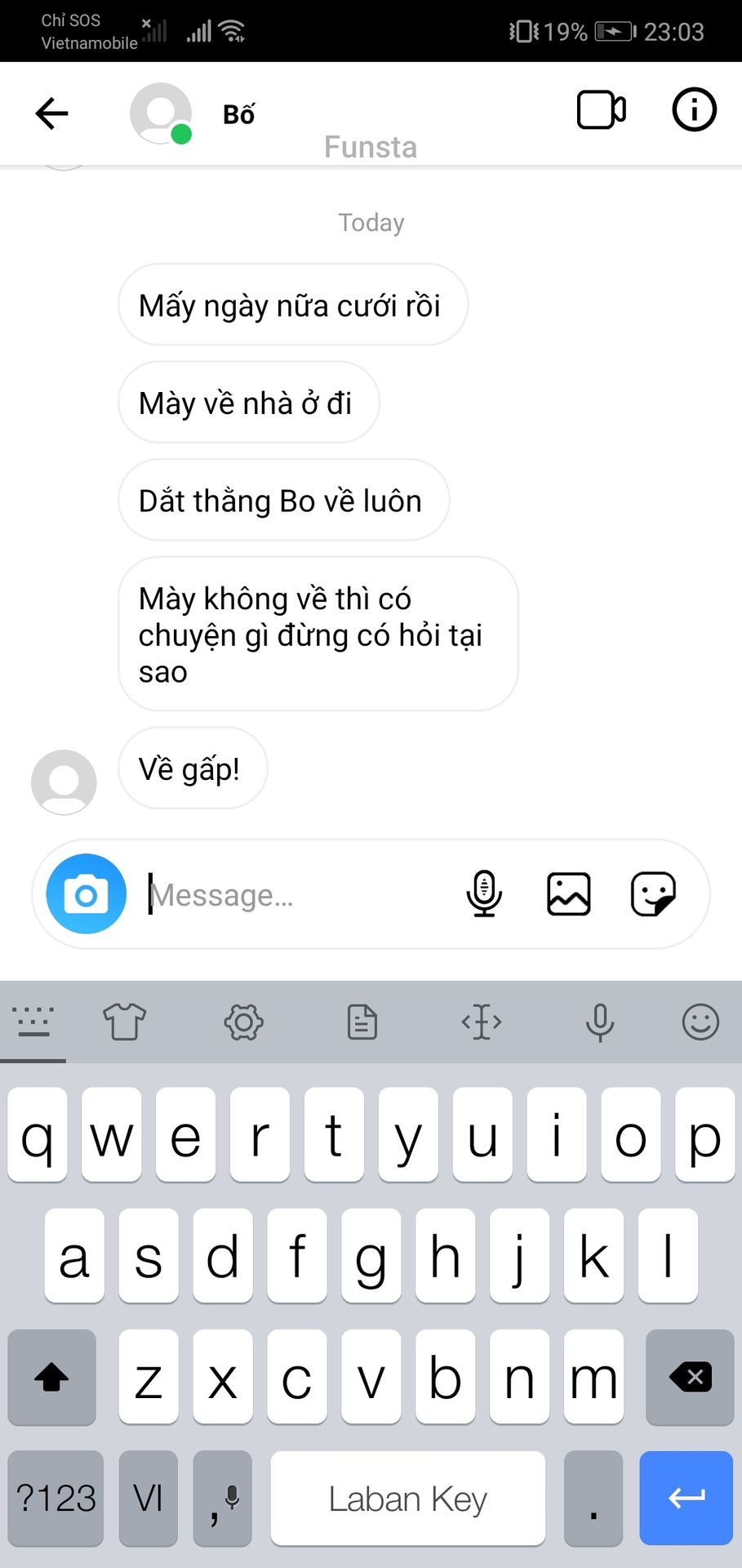The width and height of the screenshot is (742, 1568).
Task: Open the camera to send a photo
Action: [86, 894]
